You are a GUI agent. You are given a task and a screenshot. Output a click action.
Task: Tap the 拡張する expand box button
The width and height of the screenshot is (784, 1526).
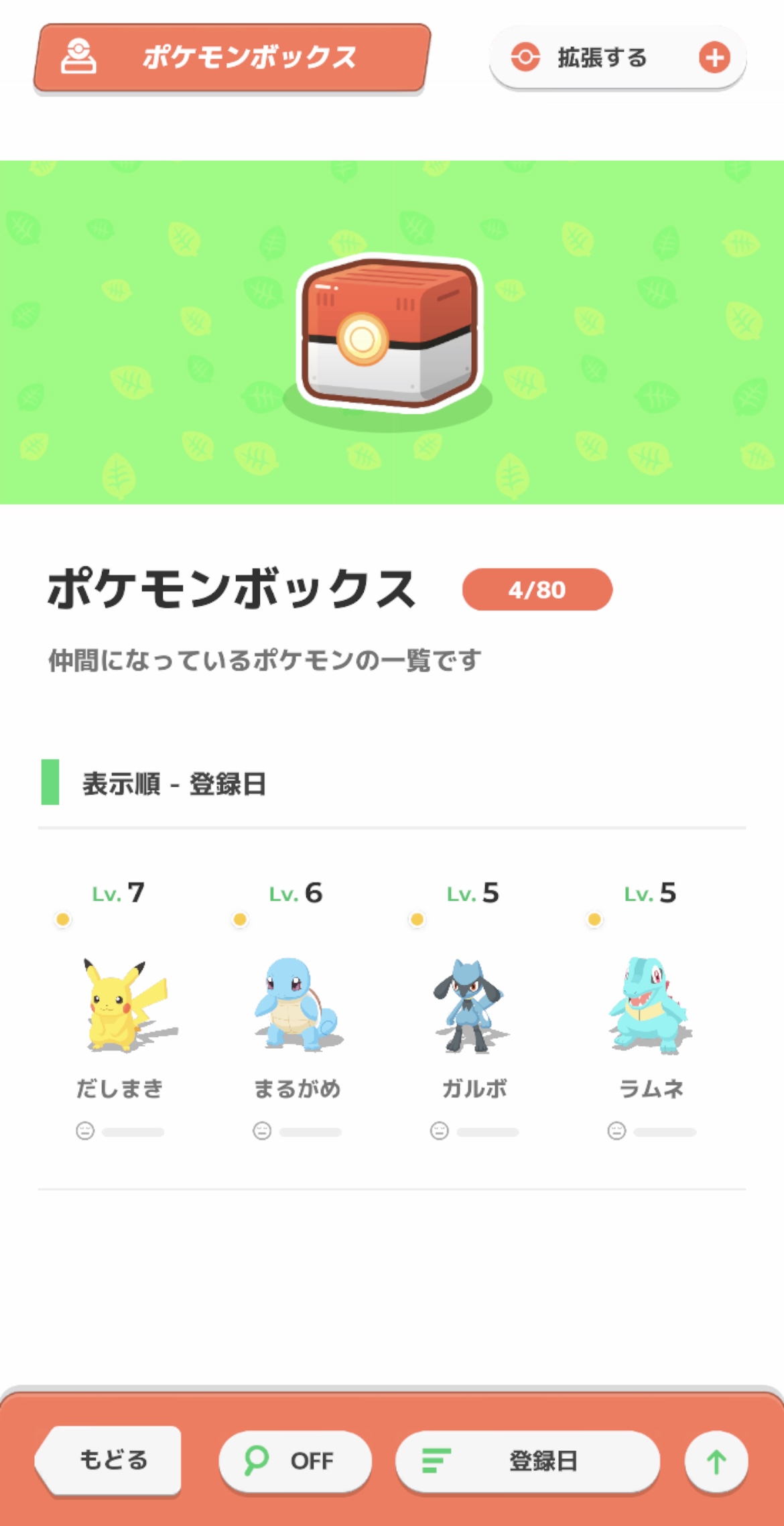[x=617, y=58]
